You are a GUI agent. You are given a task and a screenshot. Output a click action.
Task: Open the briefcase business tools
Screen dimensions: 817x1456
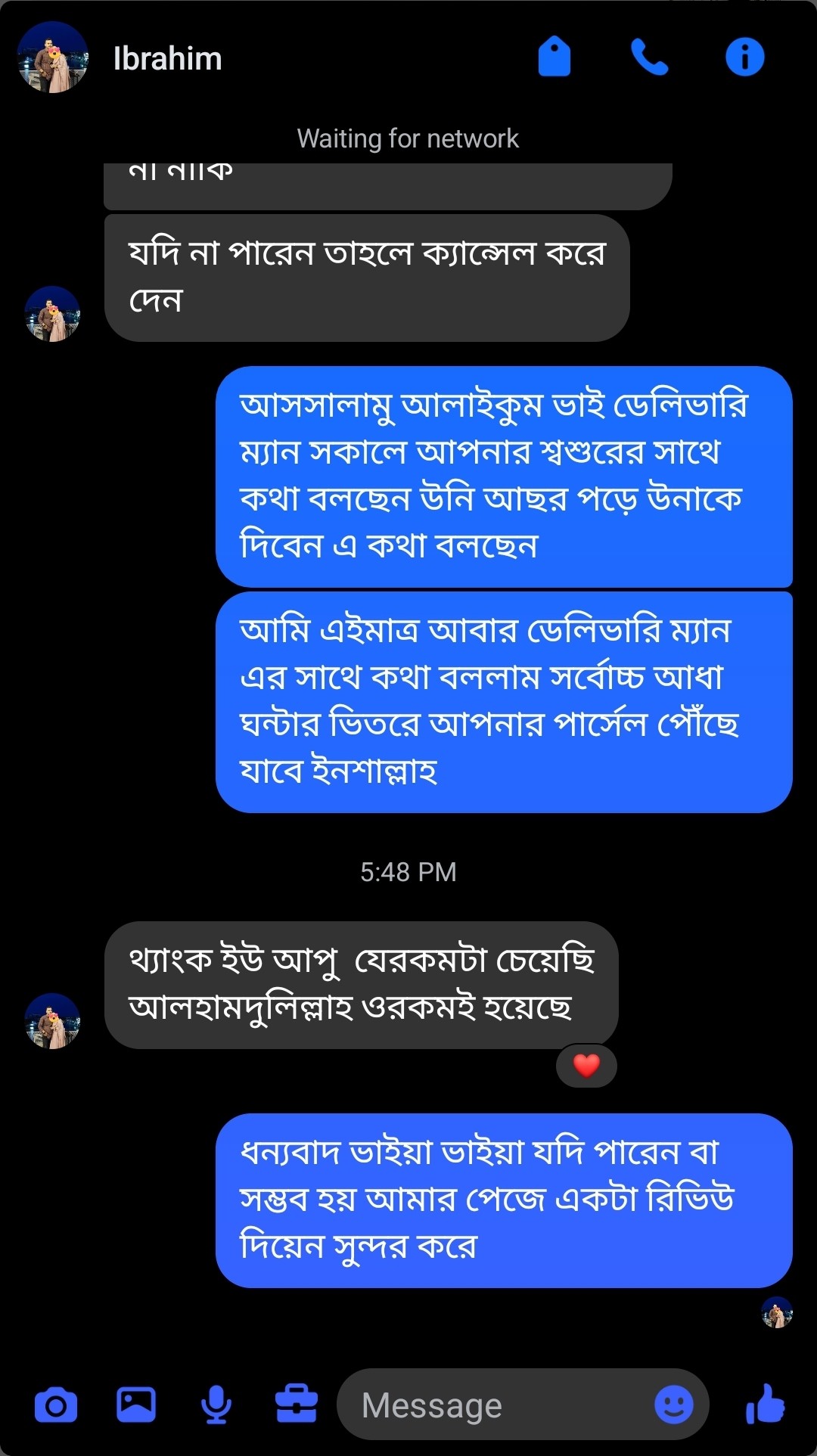pos(296,1405)
